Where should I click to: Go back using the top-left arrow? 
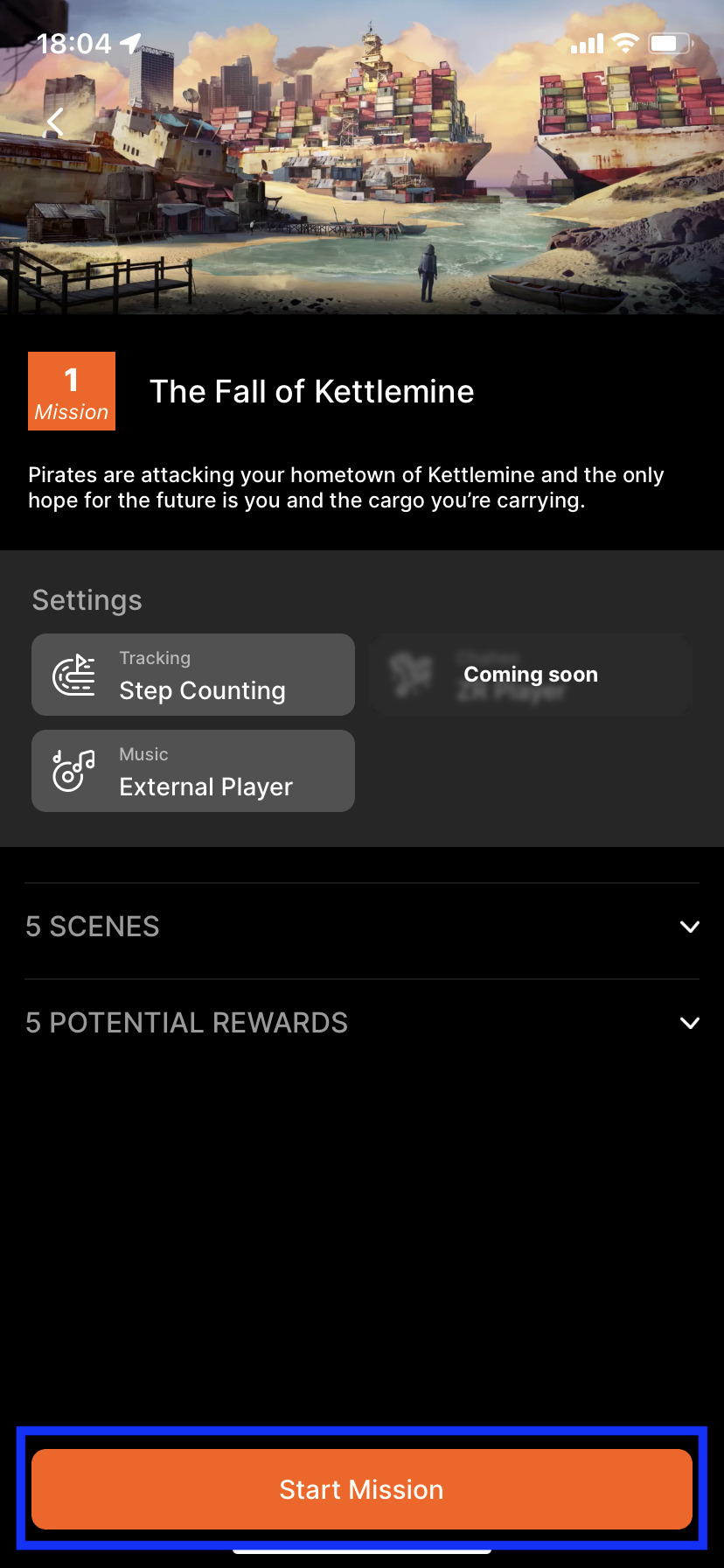click(56, 122)
